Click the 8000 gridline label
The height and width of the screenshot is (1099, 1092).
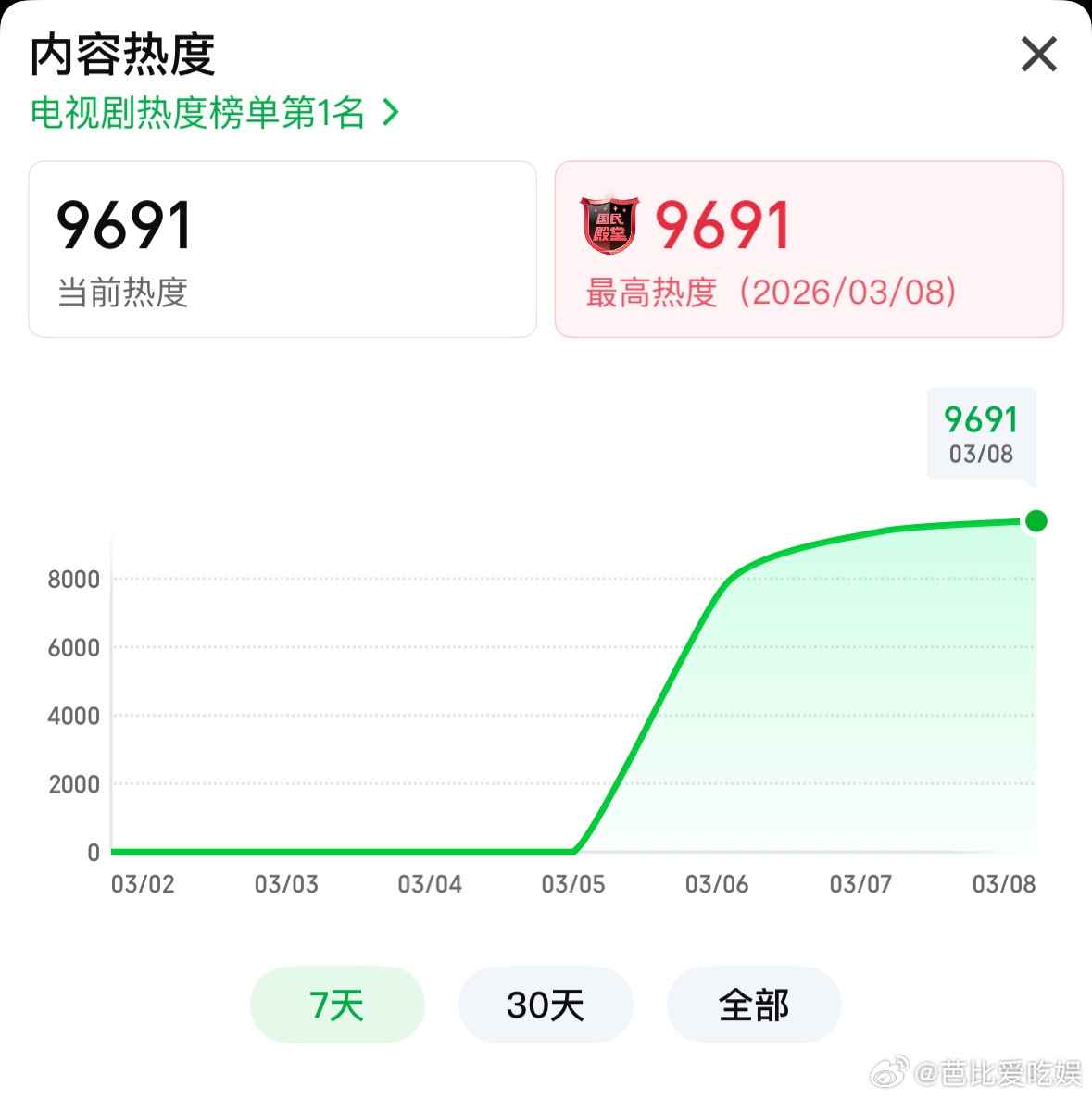tap(76, 578)
